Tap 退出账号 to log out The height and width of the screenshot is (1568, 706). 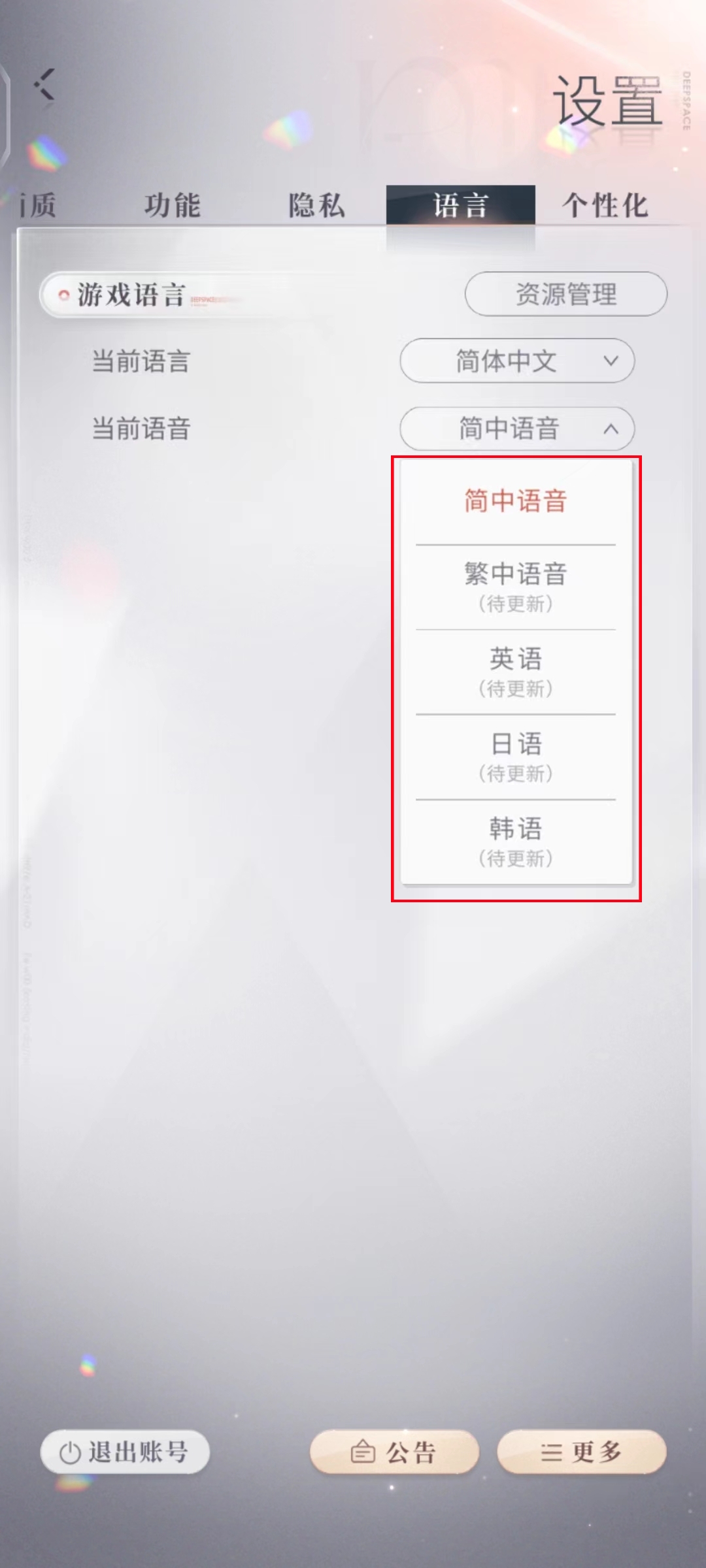coord(125,1452)
